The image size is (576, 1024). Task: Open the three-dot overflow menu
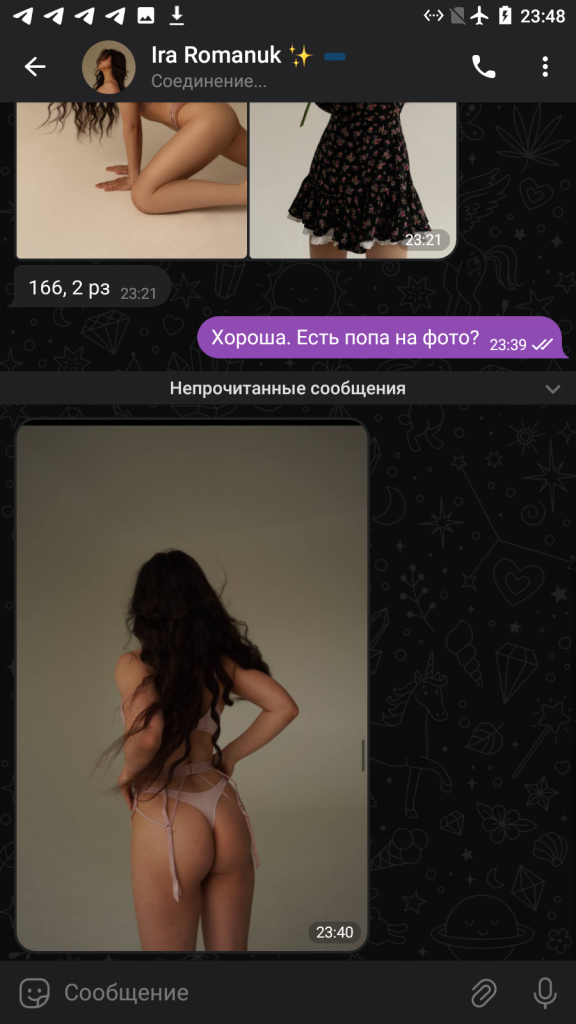click(545, 67)
